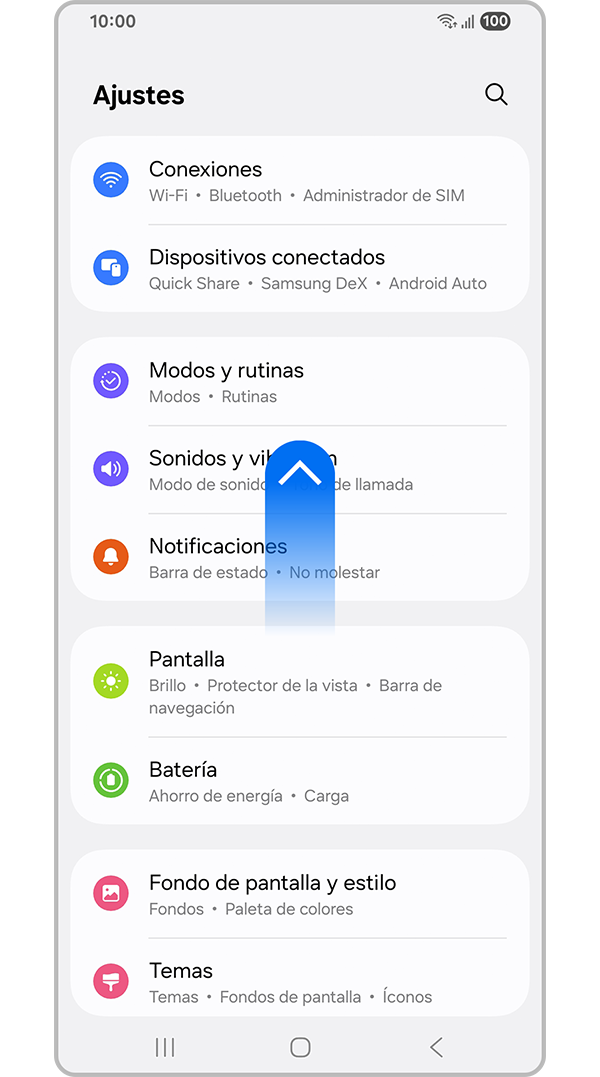Open Fondo de pantalla y estilo

[300, 894]
